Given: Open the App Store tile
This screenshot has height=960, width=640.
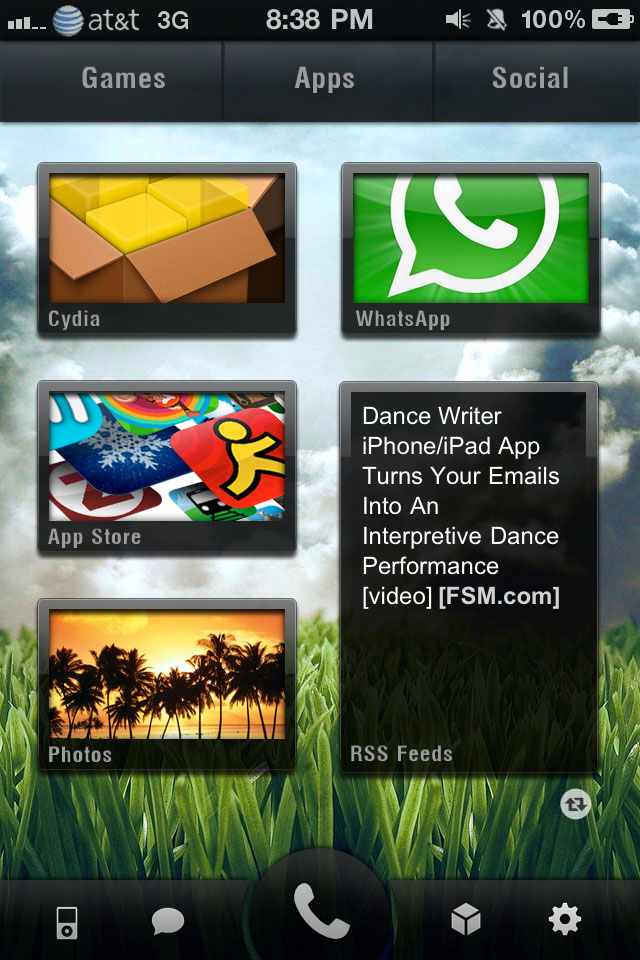Looking at the screenshot, I should point(166,466).
